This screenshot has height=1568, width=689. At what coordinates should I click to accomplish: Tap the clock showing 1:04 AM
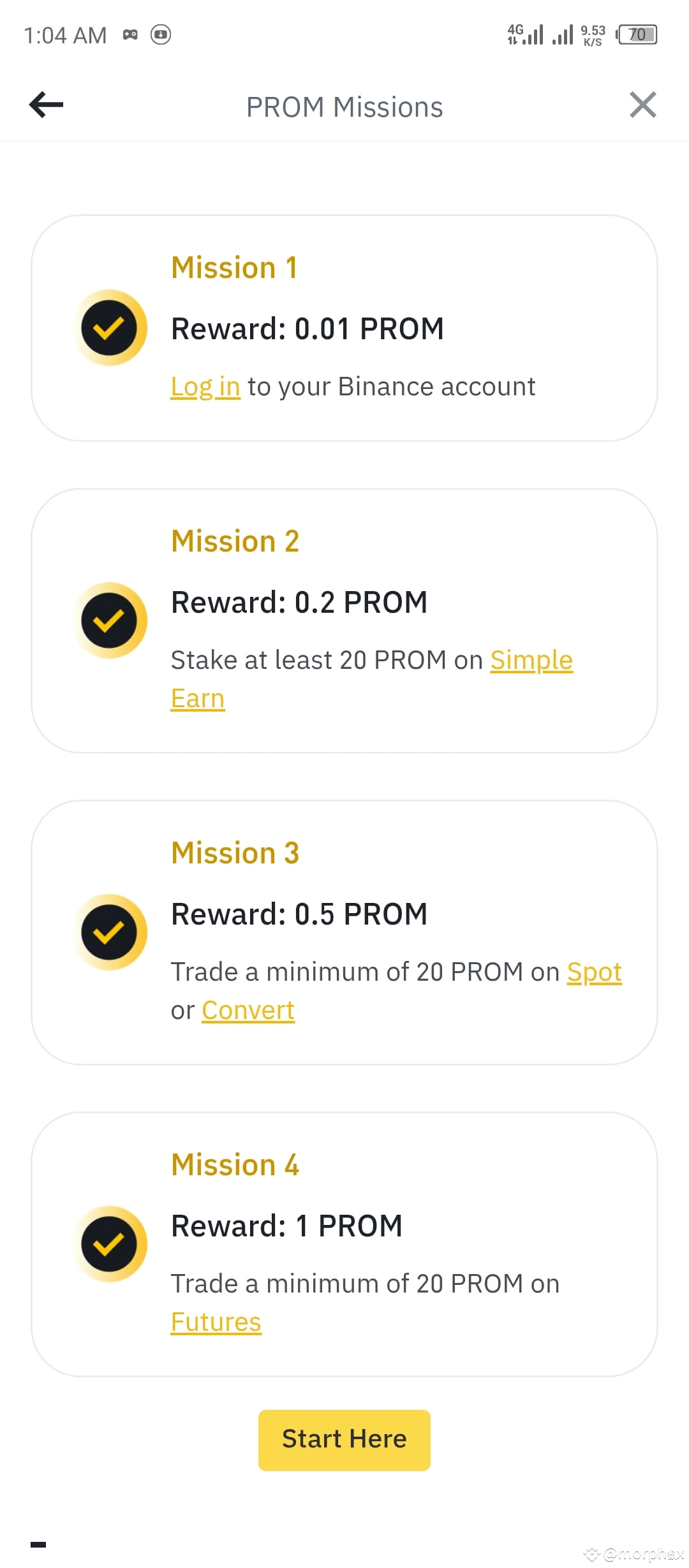coord(64,35)
